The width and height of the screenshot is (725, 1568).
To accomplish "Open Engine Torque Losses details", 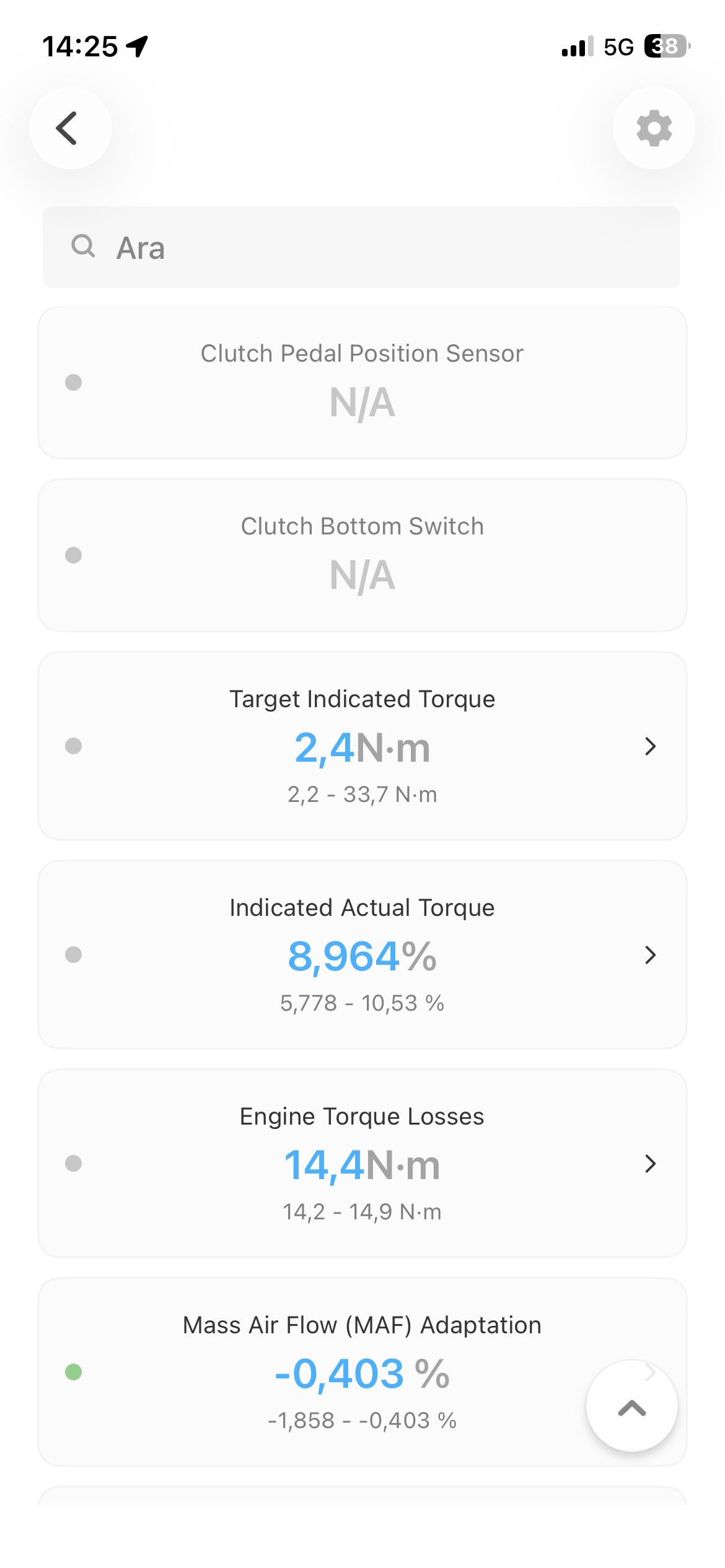I will click(x=362, y=1163).
